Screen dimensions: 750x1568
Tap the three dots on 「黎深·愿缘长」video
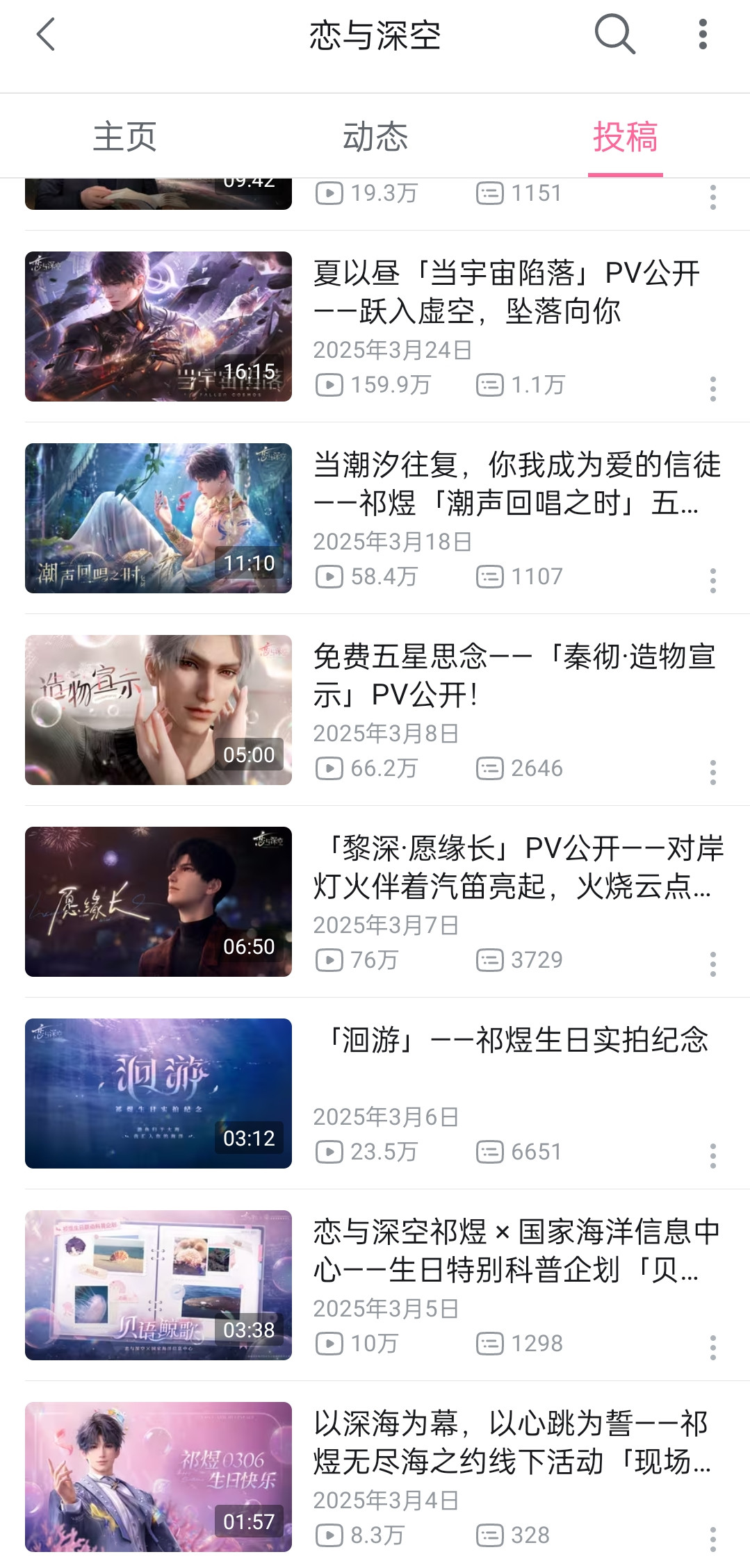pyautogui.click(x=712, y=964)
